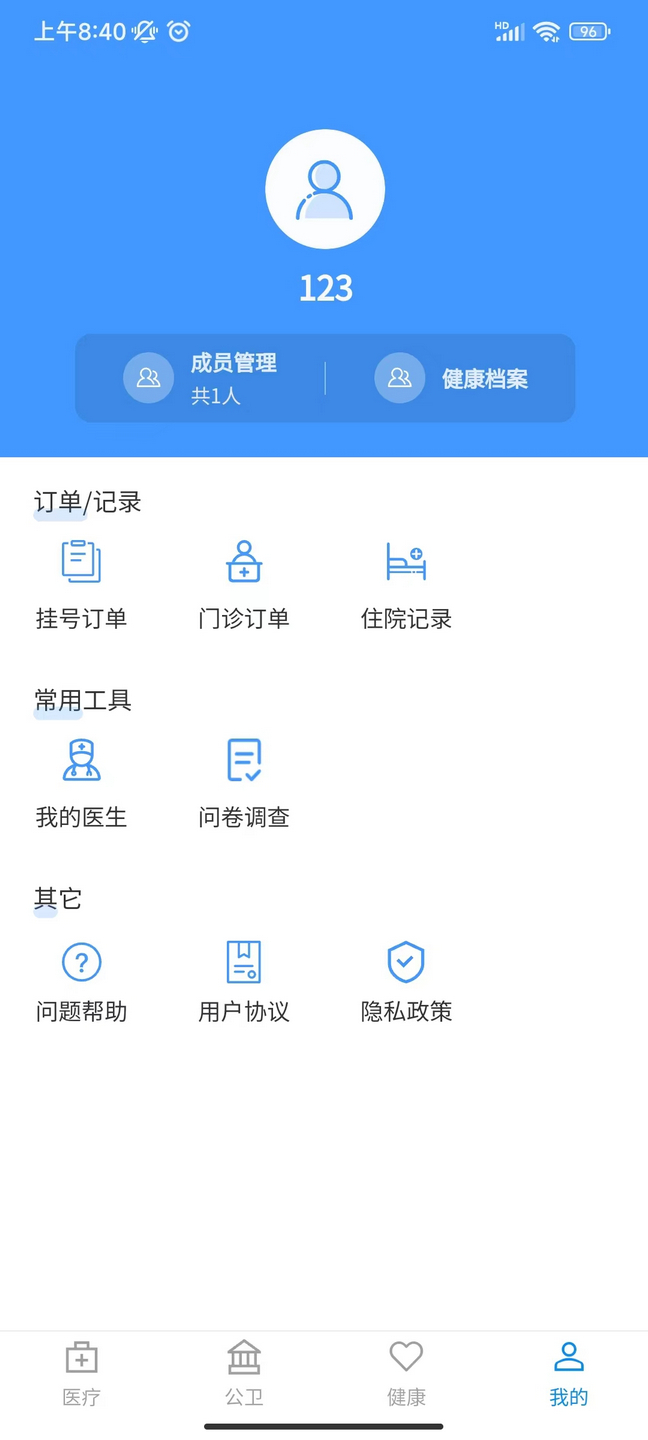Image resolution: width=648 pixels, height=1440 pixels.
Task: Open 问题帮助 help section
Action: pyautogui.click(x=81, y=980)
